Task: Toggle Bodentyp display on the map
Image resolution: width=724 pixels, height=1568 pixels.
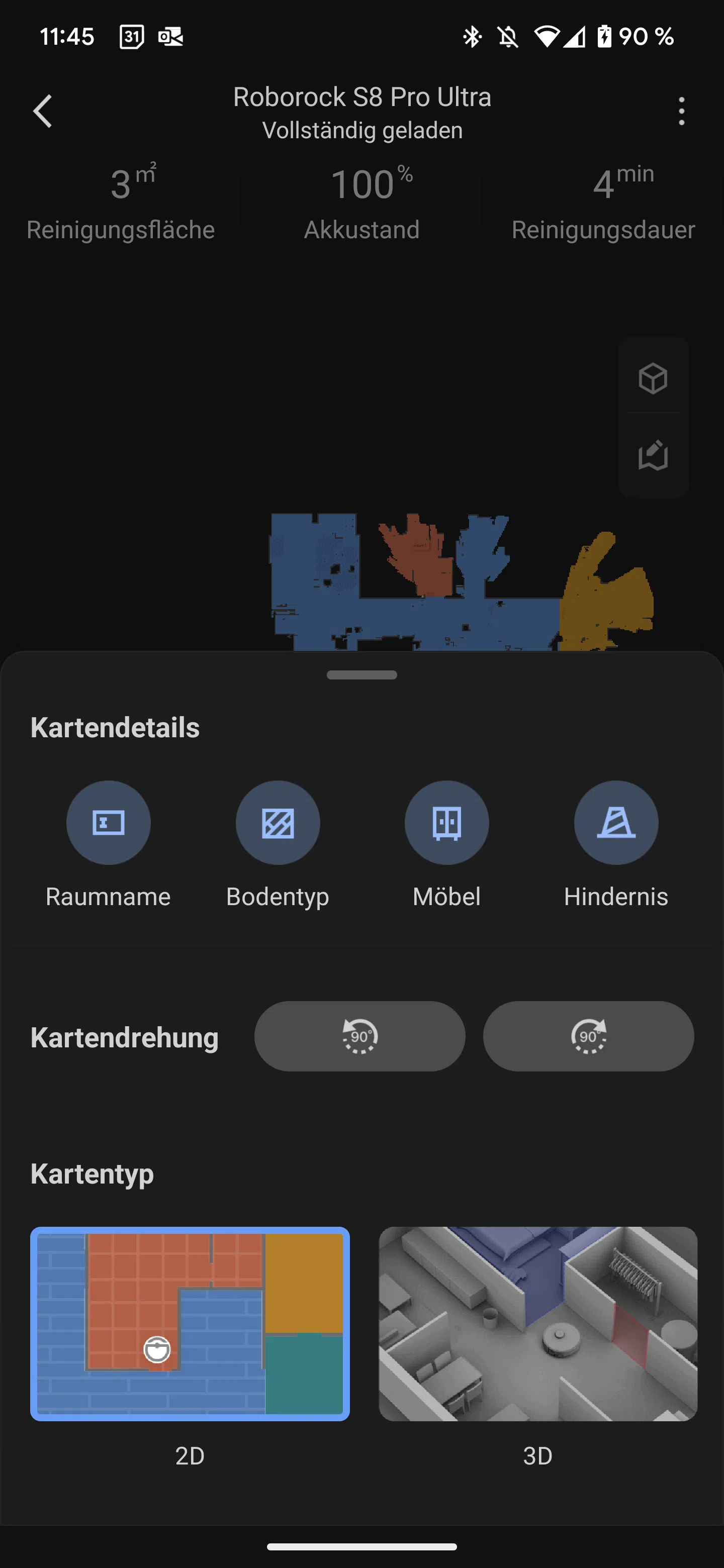Action: pos(278,822)
